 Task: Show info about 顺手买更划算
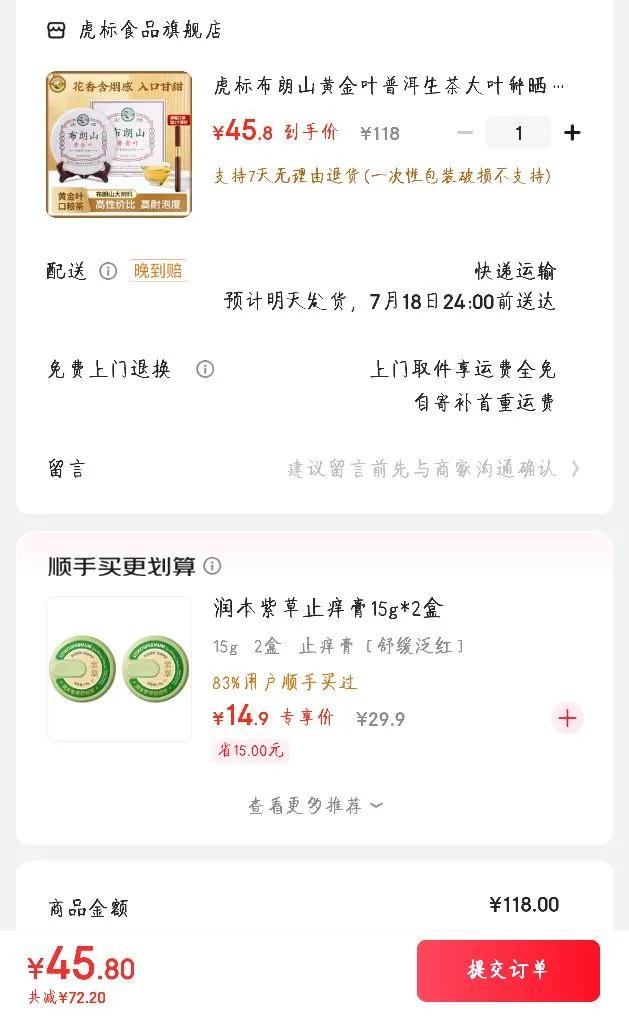click(x=212, y=566)
